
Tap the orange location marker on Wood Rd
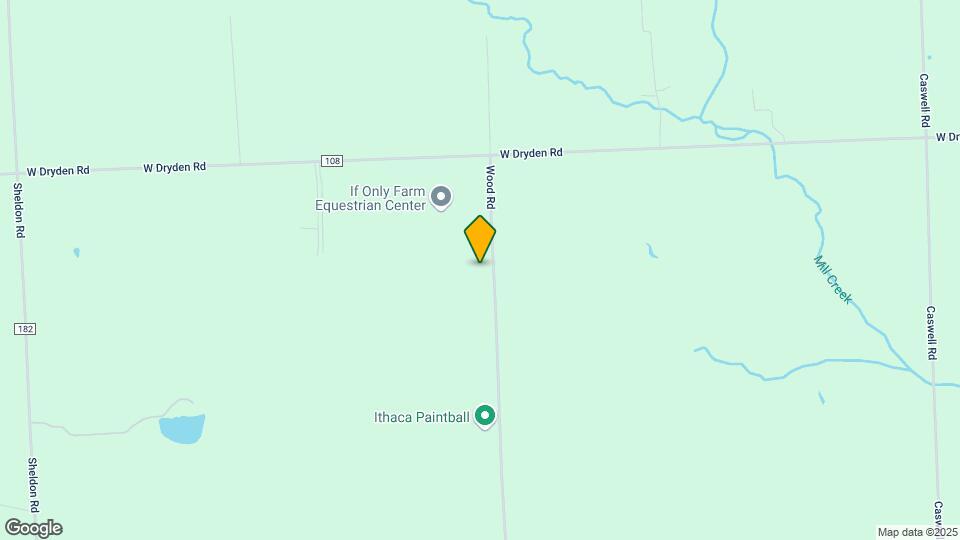click(x=480, y=239)
